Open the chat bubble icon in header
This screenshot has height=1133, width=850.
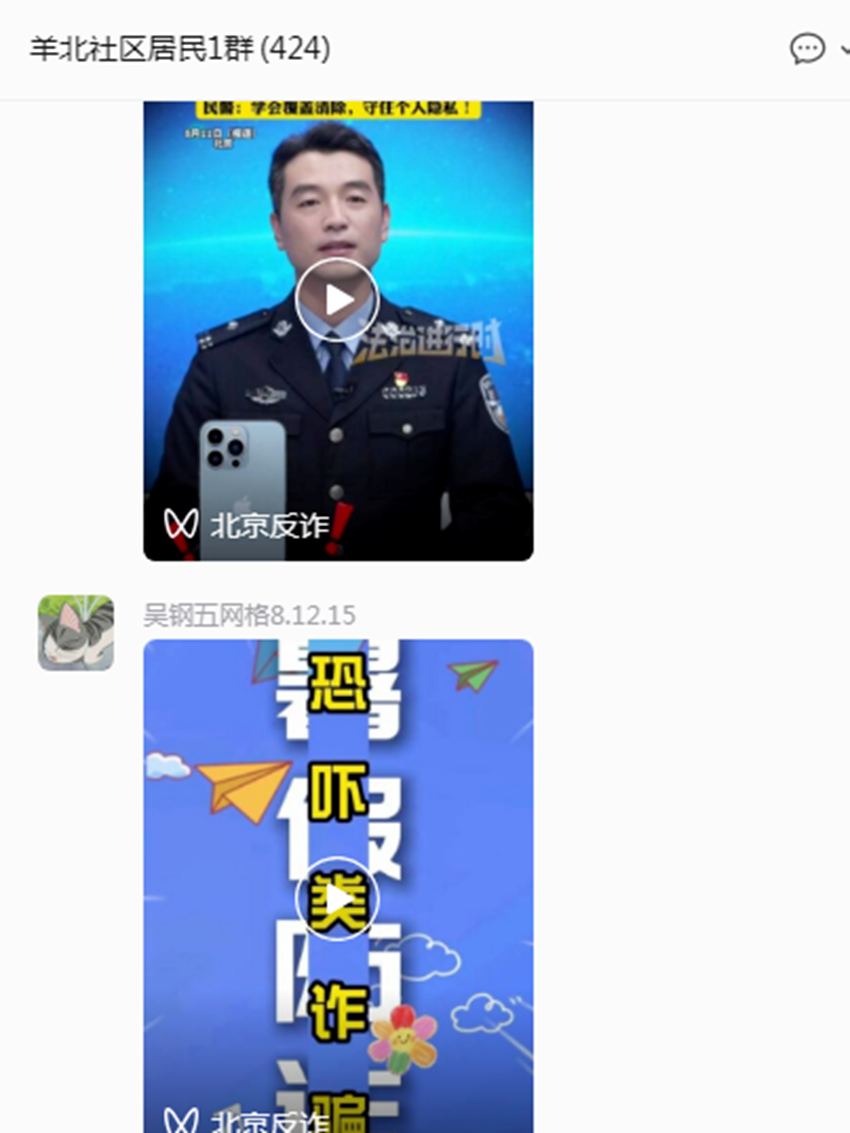pyautogui.click(x=807, y=49)
